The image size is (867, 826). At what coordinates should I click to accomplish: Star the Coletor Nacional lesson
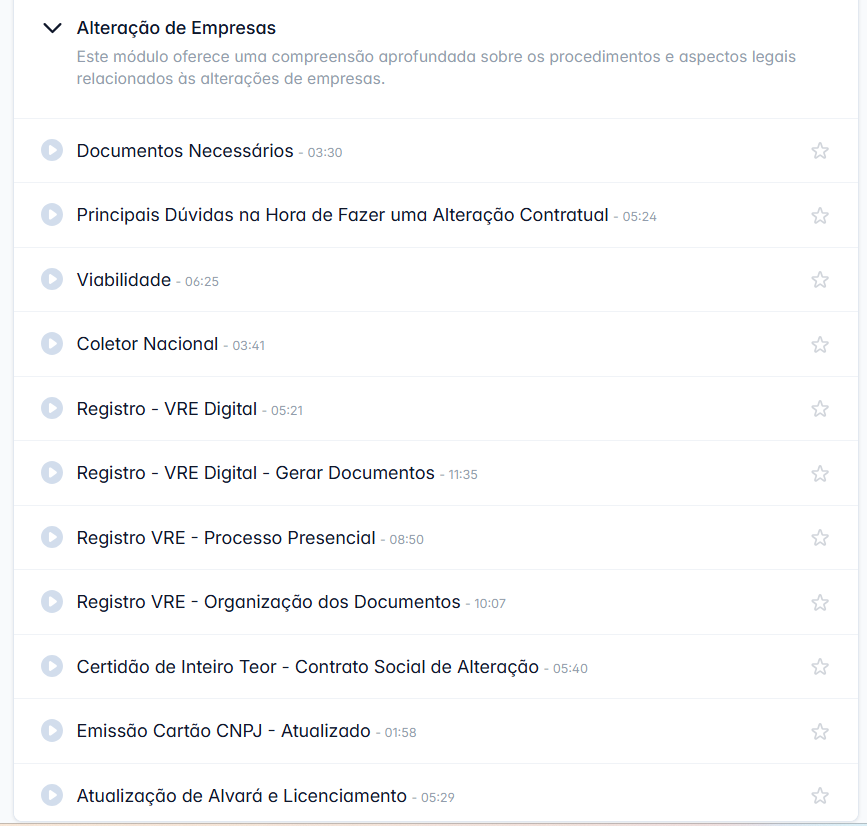tap(819, 344)
